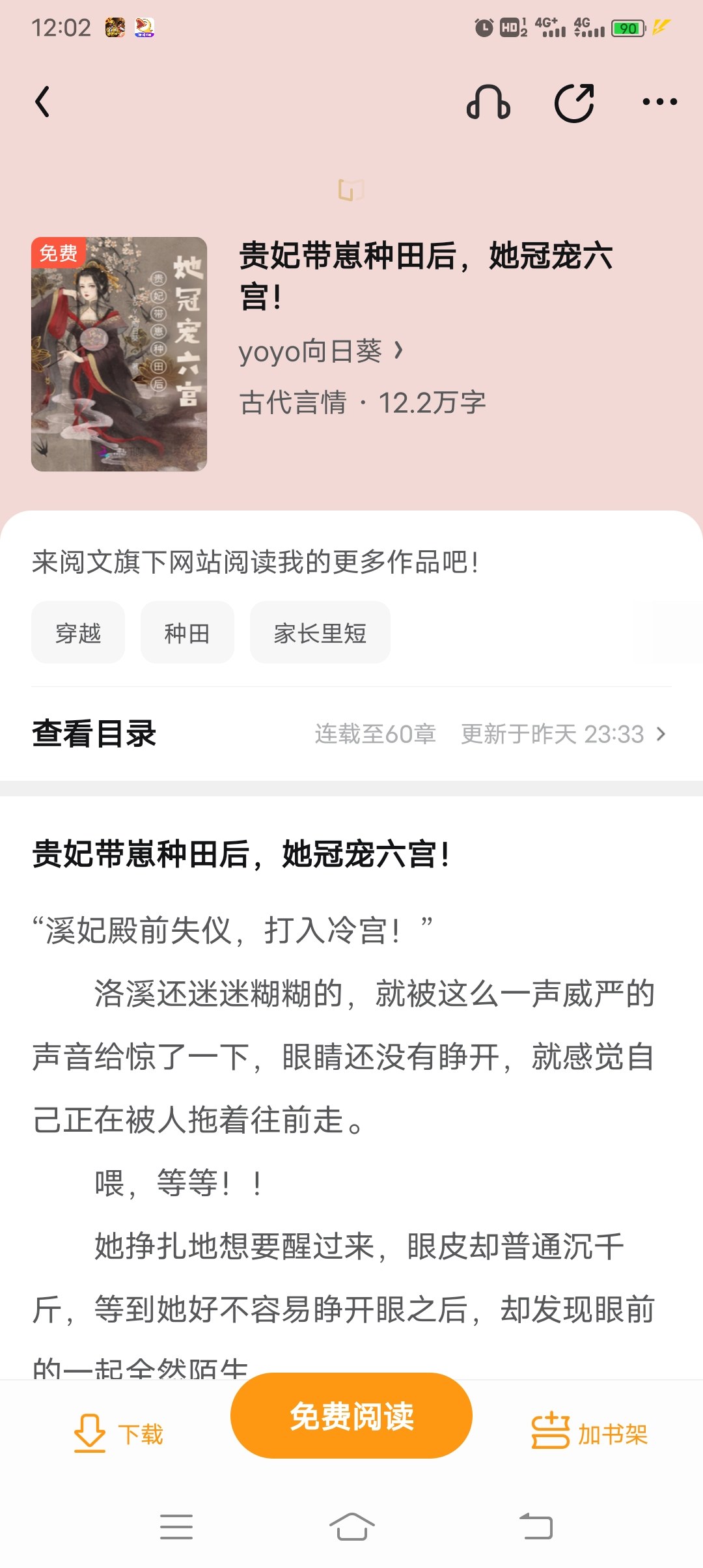Open the book cover image

(119, 354)
